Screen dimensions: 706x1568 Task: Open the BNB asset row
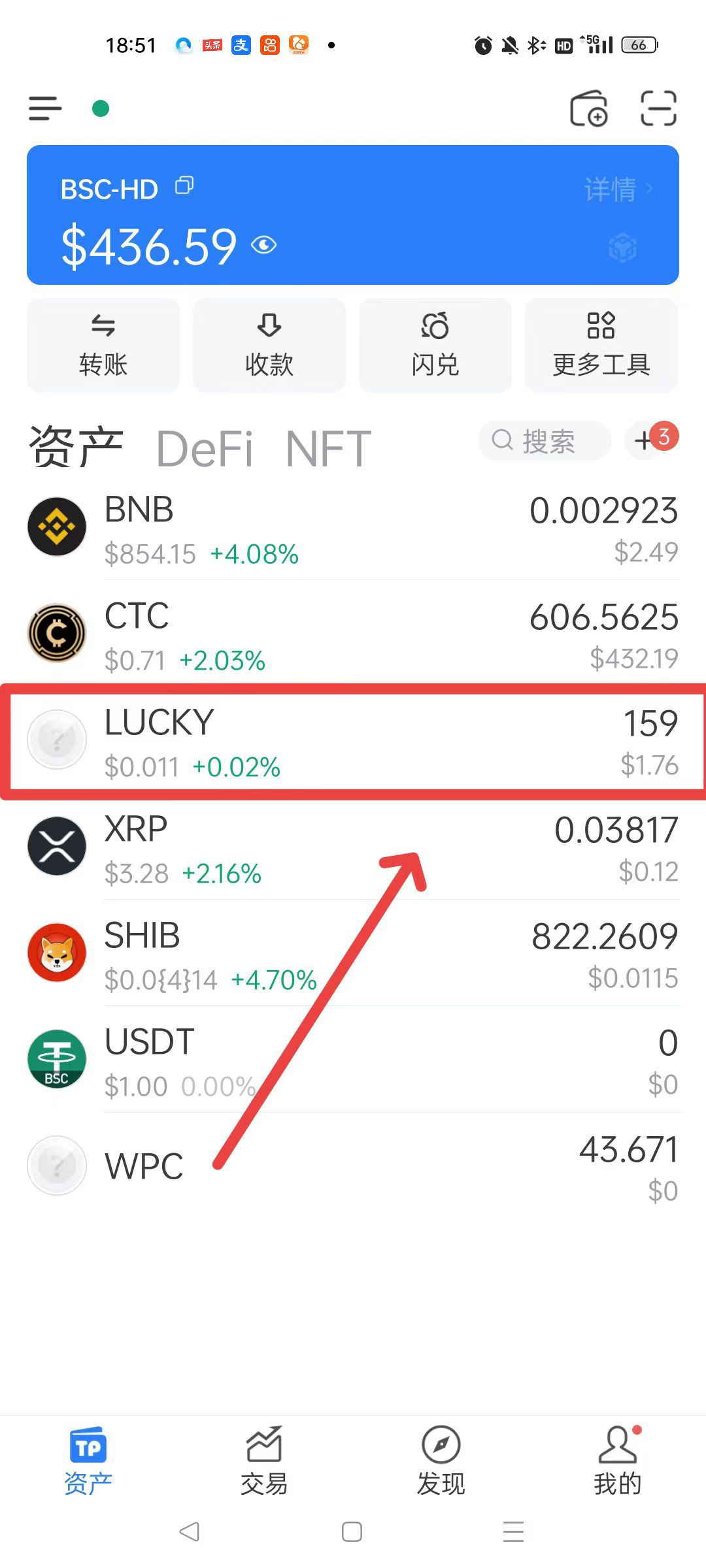(x=353, y=528)
